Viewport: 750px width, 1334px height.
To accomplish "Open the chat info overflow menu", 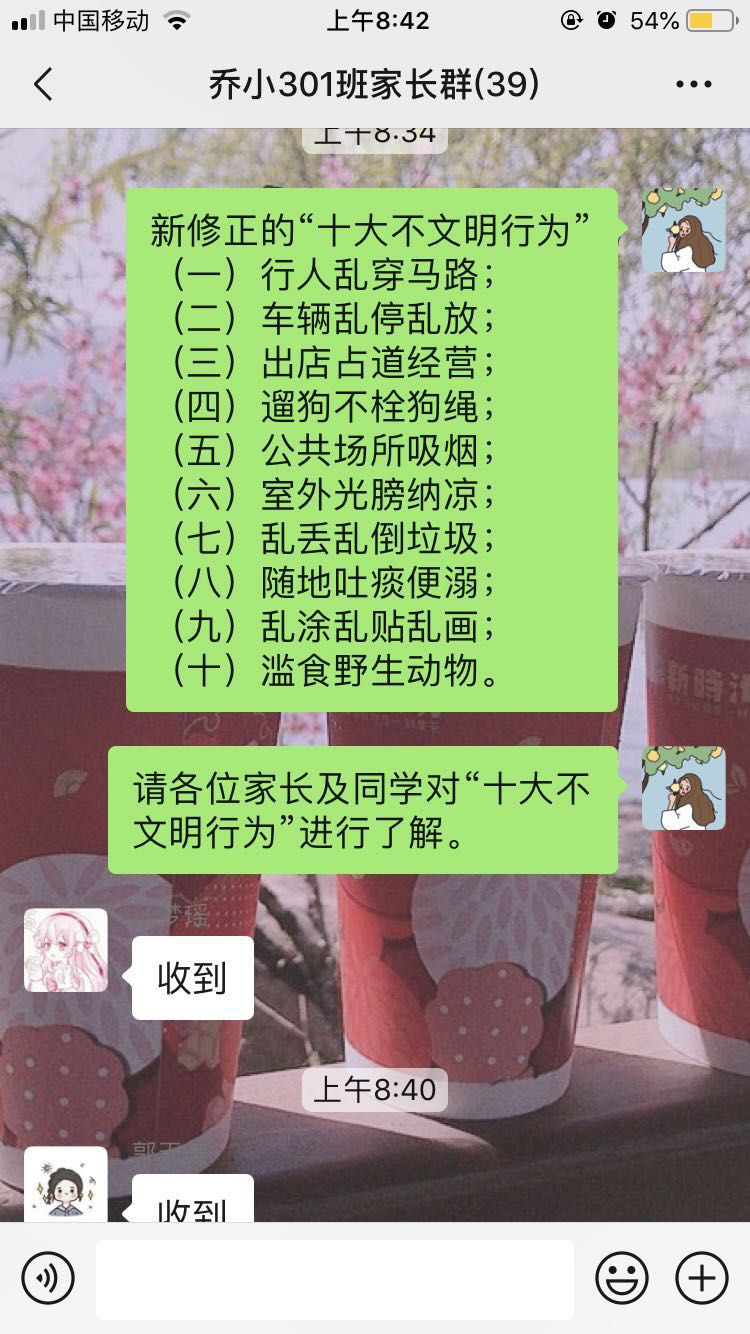I will coord(693,85).
